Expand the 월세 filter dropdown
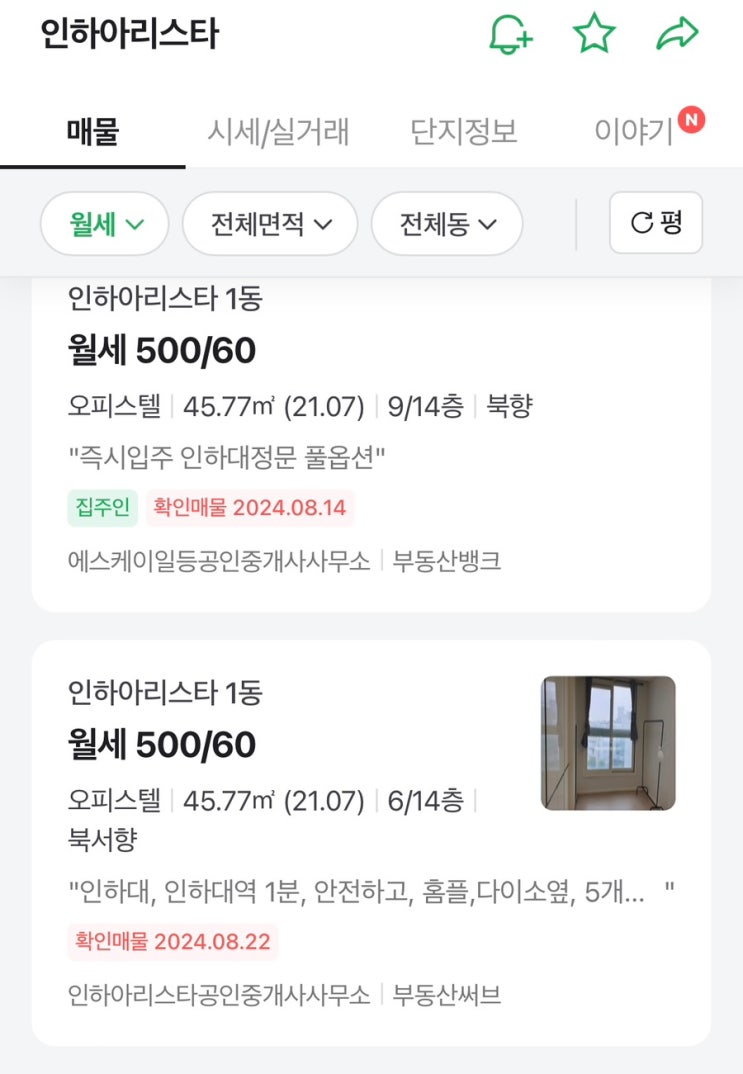743x1074 pixels. pyautogui.click(x=105, y=224)
